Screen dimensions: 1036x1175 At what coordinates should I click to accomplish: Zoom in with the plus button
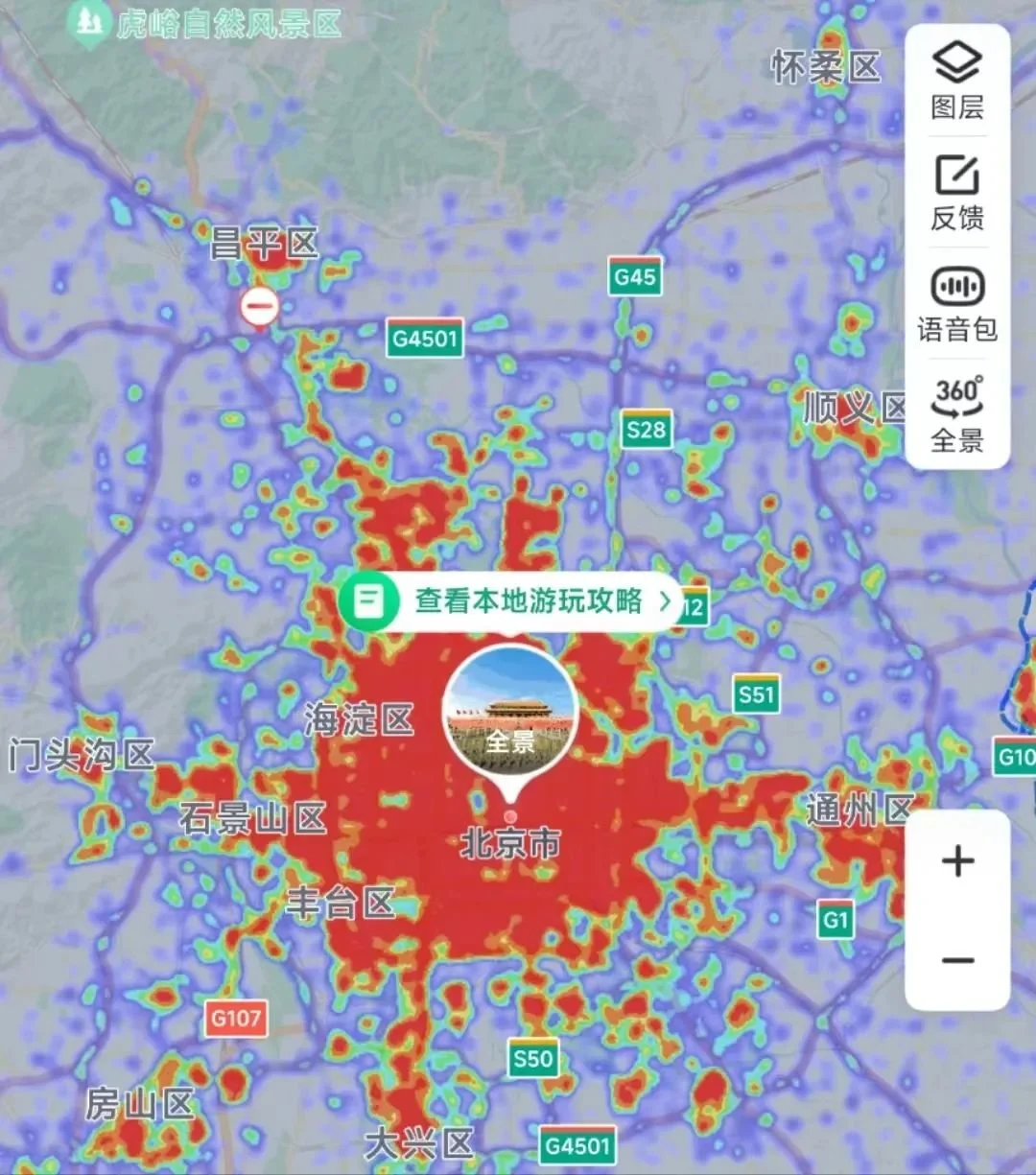[x=956, y=861]
